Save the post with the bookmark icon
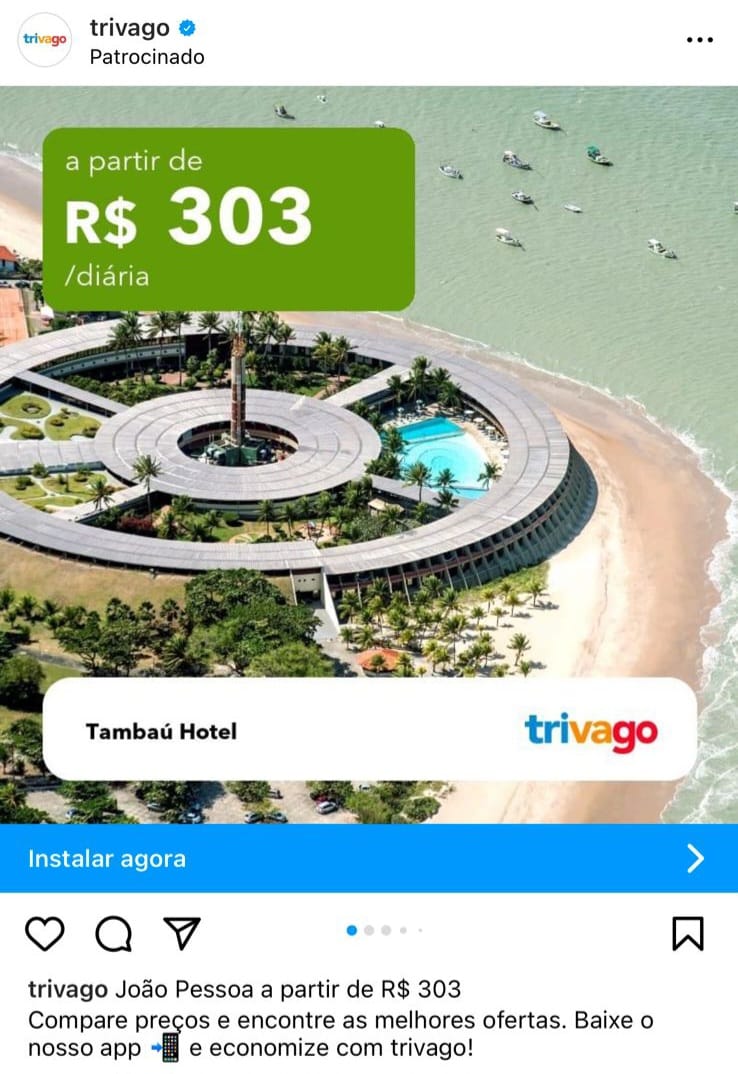Screen dimensions: 738x1074 tap(687, 933)
